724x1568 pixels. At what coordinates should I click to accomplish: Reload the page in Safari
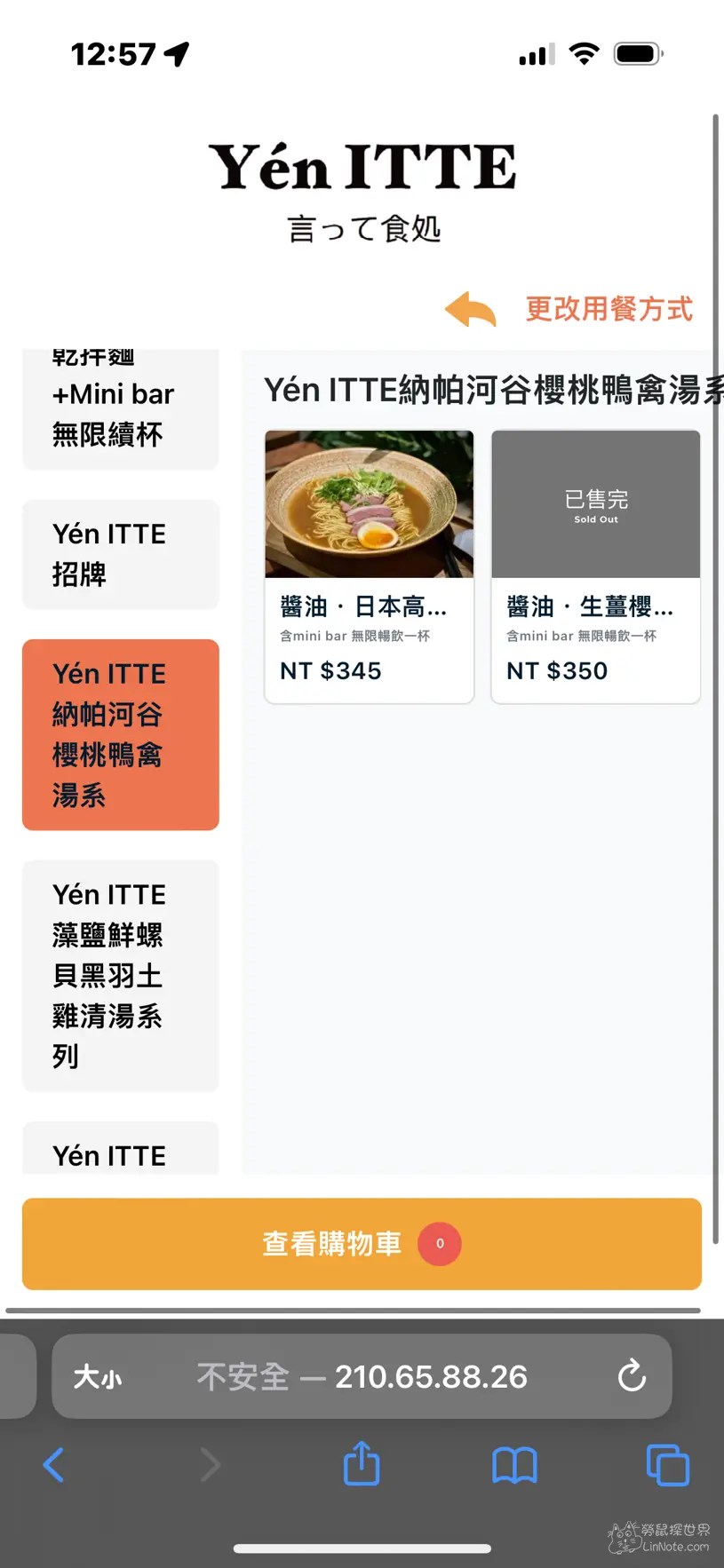(x=631, y=1376)
